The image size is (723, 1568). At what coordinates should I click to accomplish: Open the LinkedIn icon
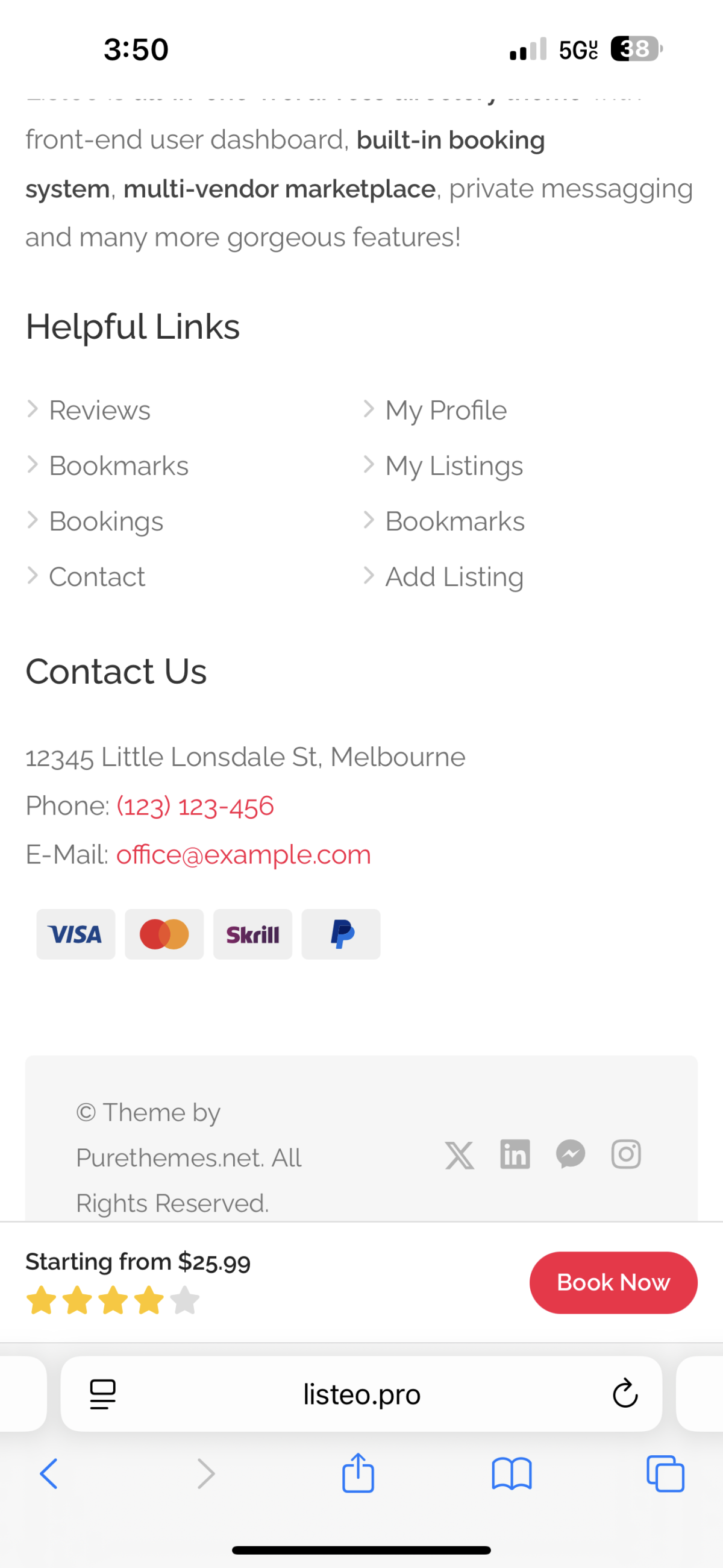click(516, 1154)
